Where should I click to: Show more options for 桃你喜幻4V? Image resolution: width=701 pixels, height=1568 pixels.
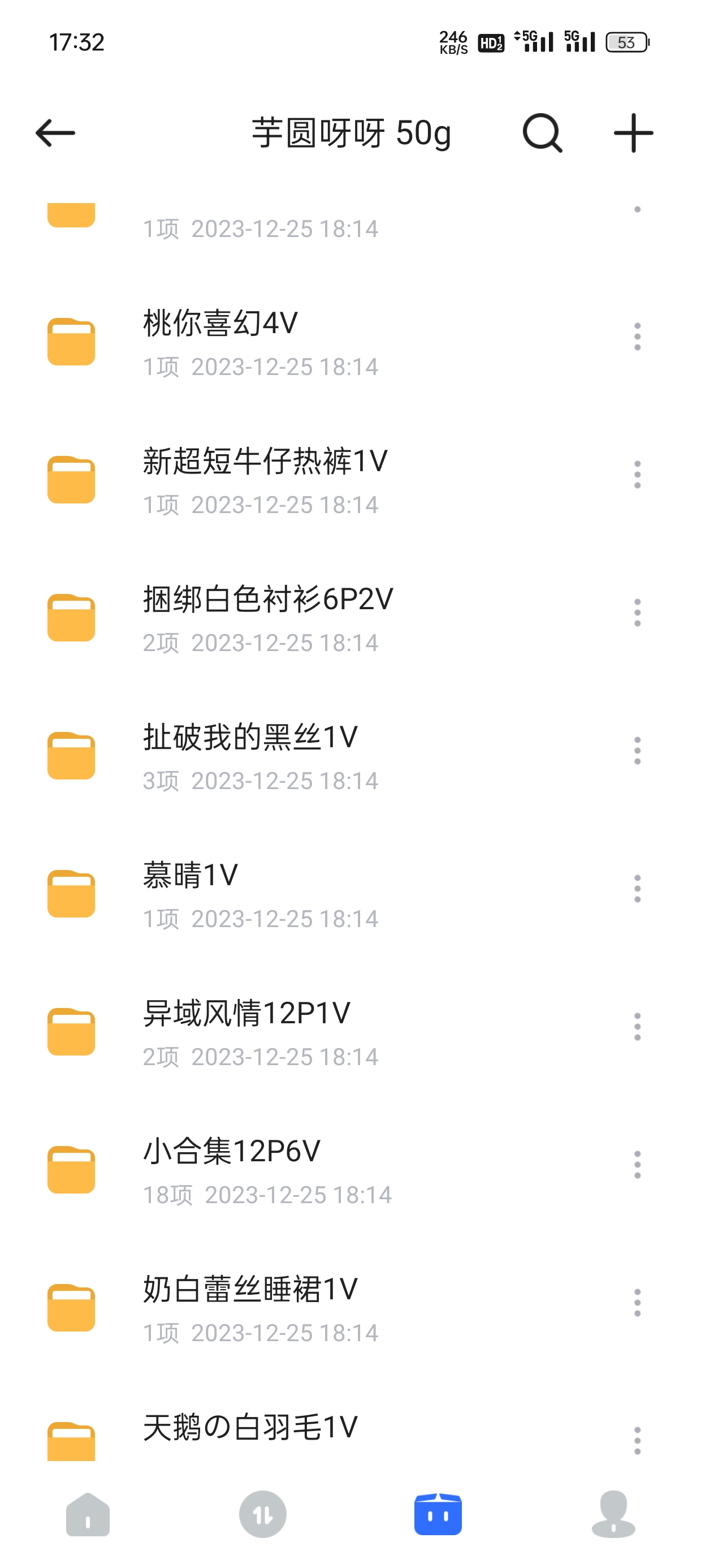(637, 337)
